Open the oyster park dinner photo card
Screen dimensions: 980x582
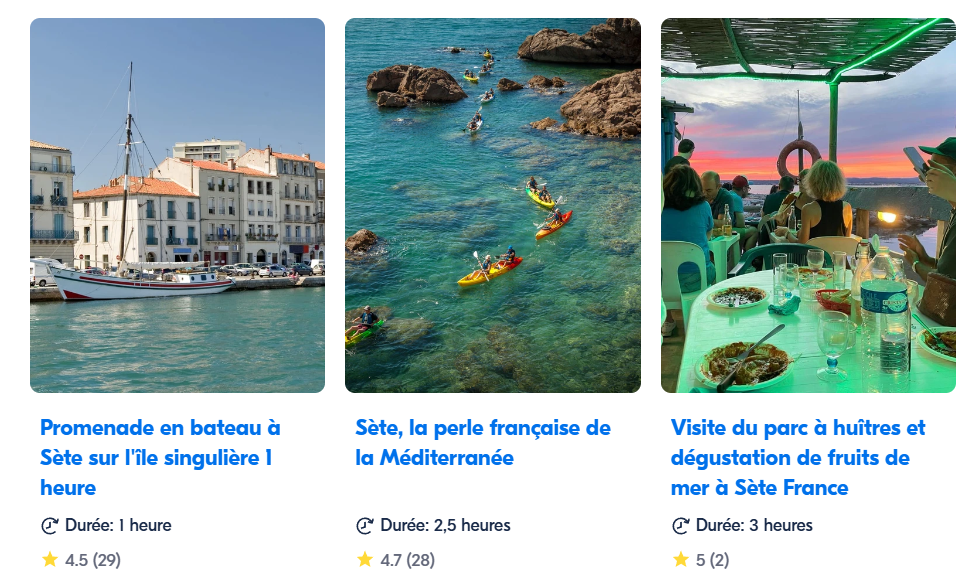pyautogui.click(x=807, y=205)
